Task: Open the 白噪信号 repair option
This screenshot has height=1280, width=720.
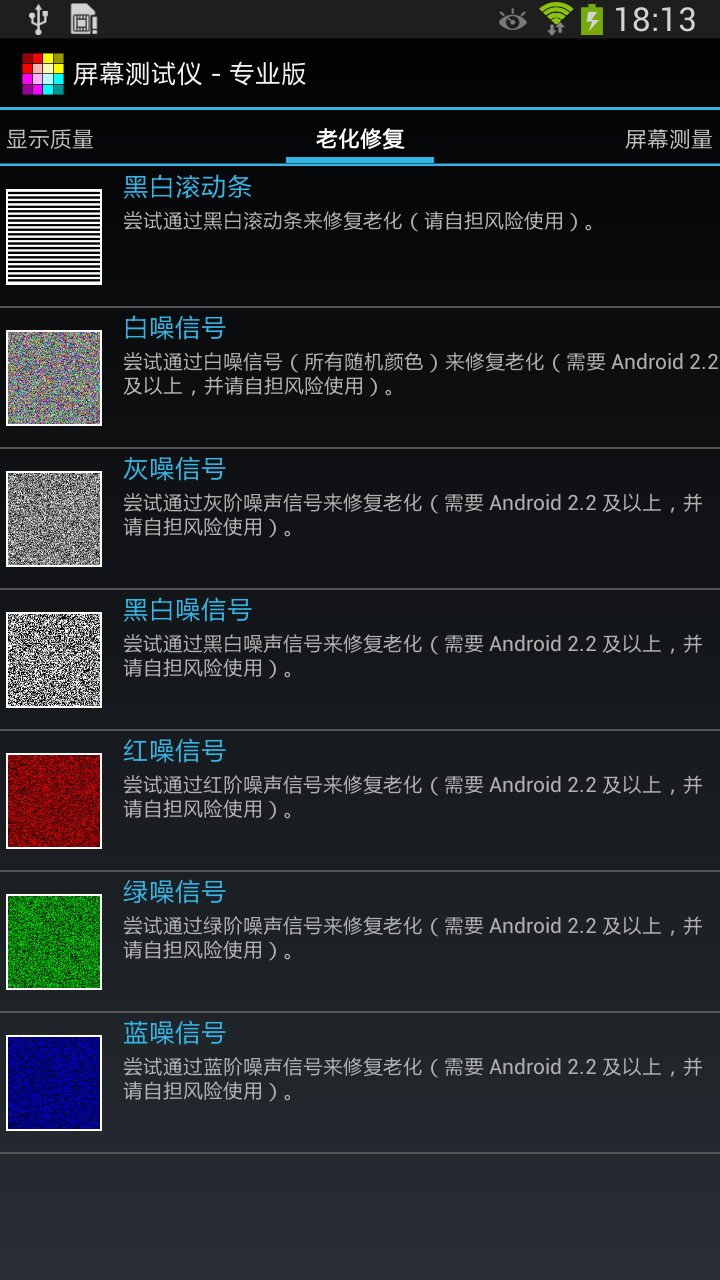Action: 360,378
